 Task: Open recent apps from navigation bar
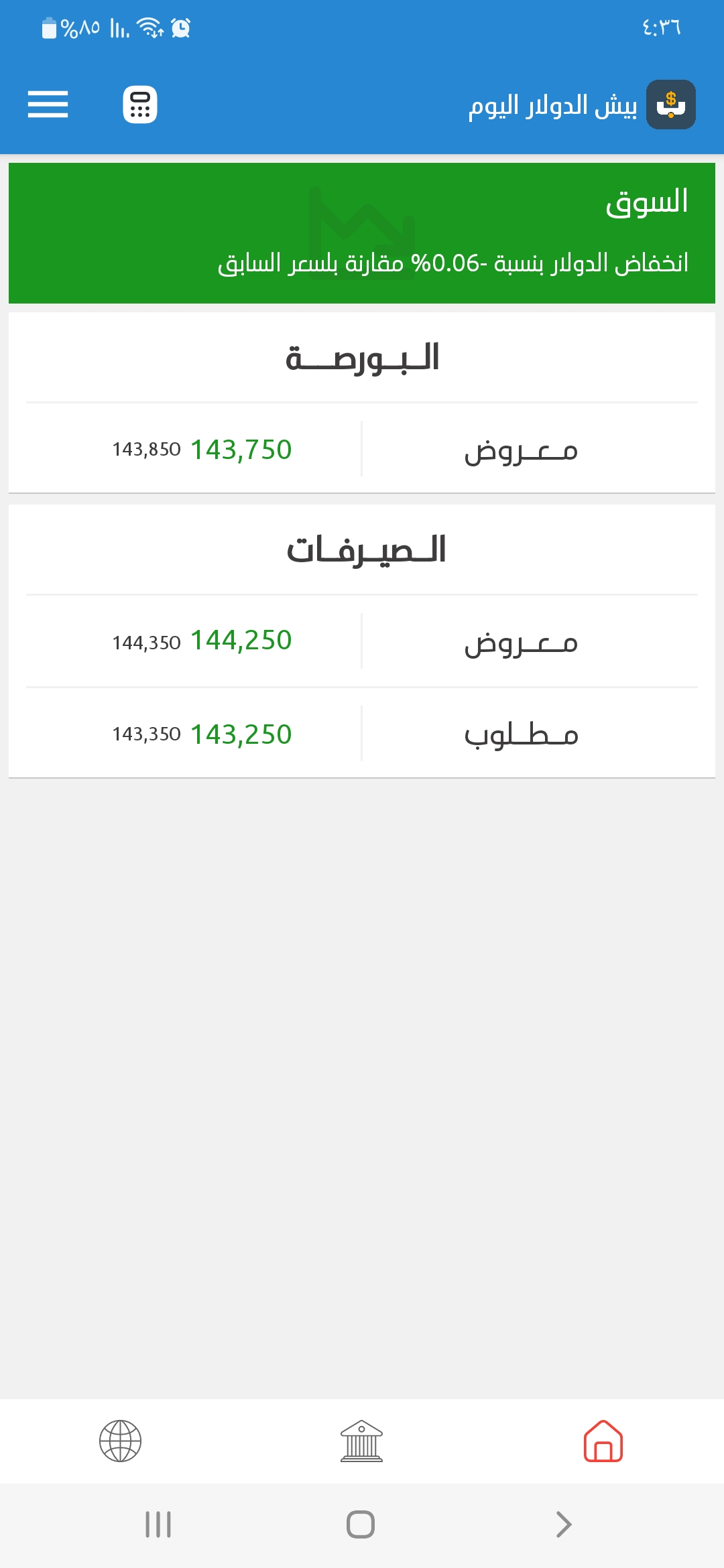coord(158,1524)
